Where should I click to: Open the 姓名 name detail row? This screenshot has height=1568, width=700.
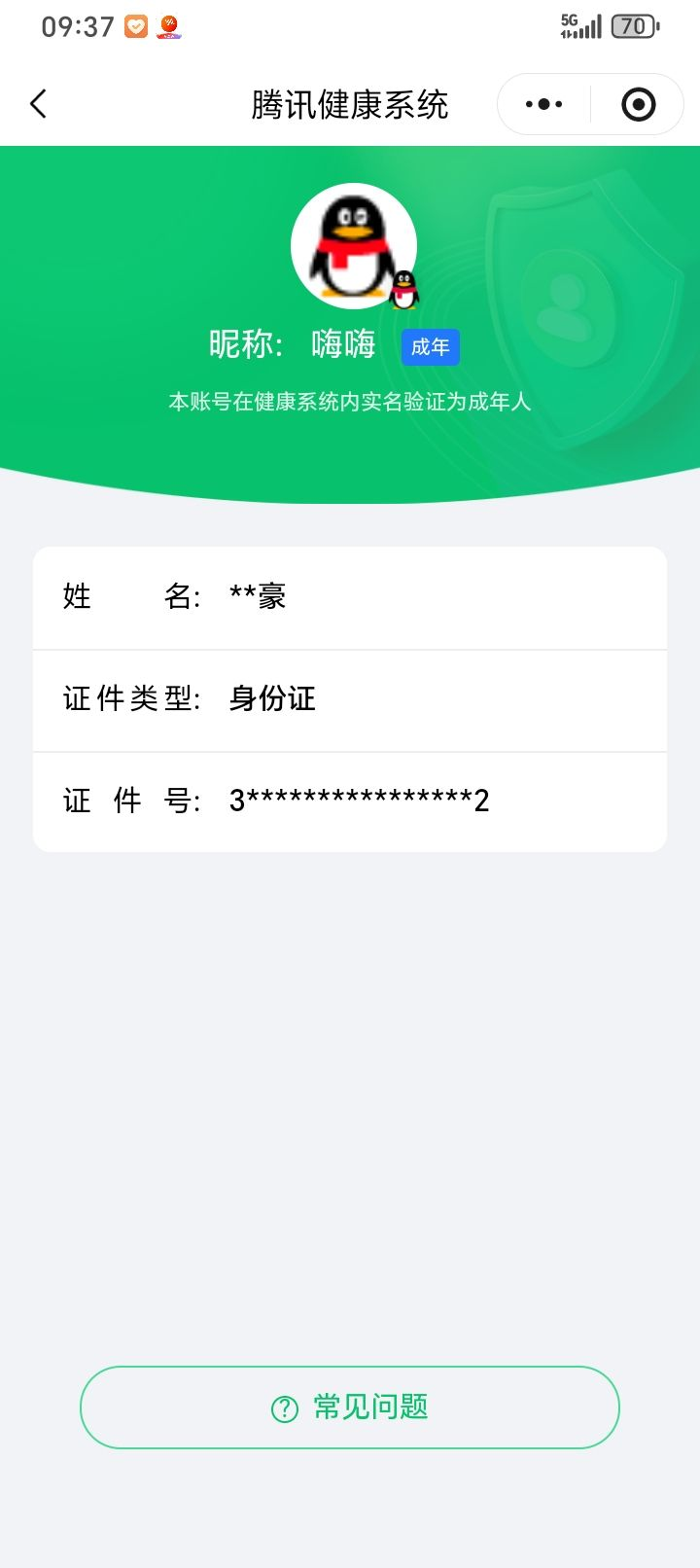[350, 597]
